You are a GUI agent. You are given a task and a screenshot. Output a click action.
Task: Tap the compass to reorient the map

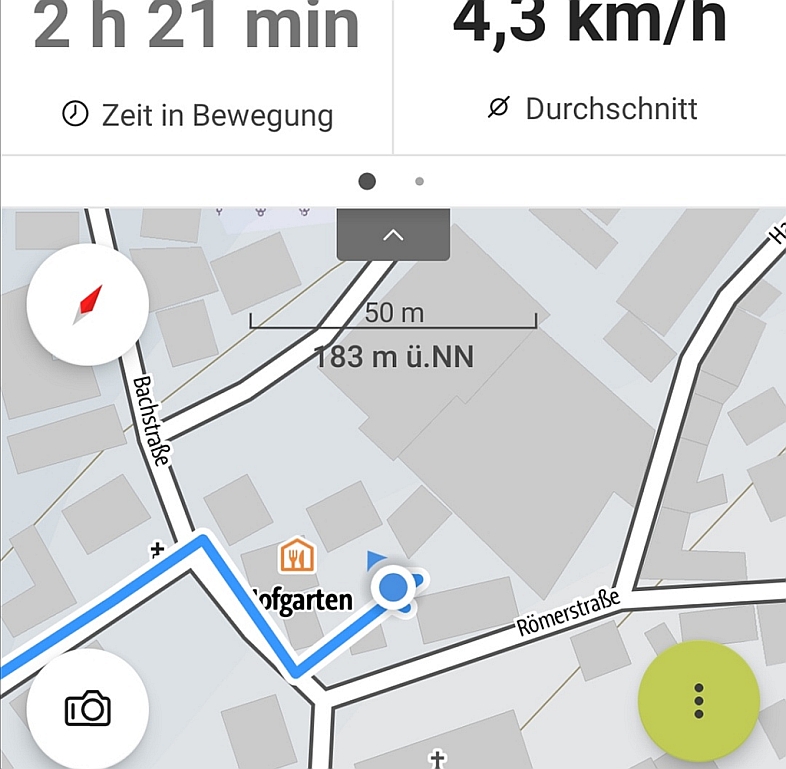click(88, 304)
